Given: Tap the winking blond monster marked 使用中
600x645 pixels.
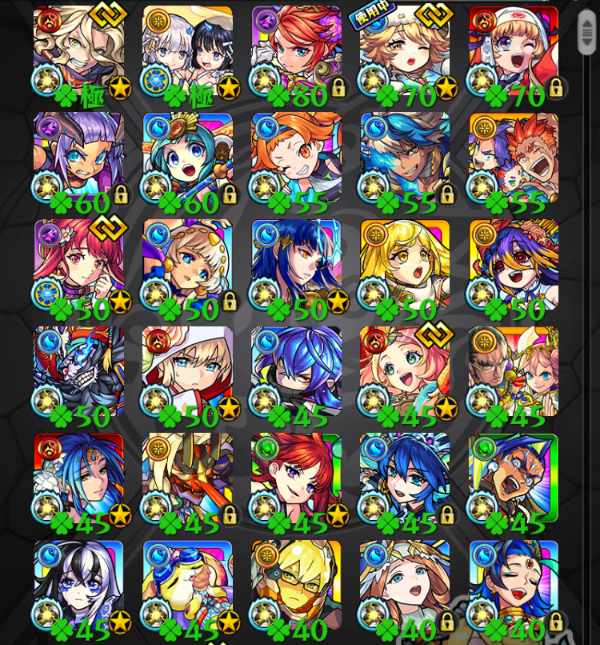Looking at the screenshot, I should coord(405,52).
